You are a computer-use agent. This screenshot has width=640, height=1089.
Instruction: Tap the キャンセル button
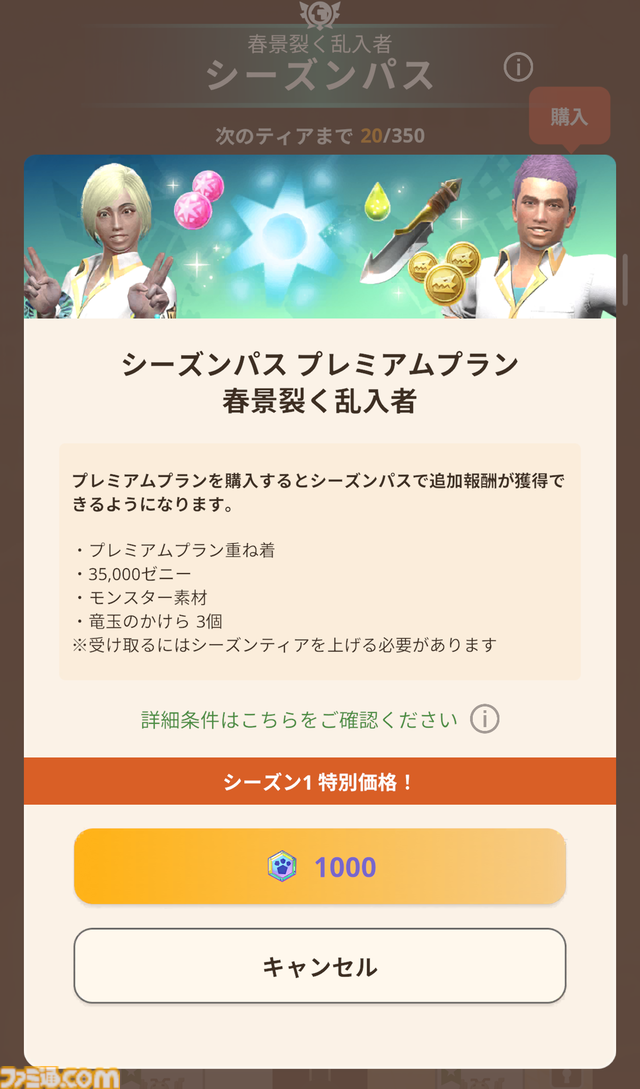pyautogui.click(x=320, y=966)
